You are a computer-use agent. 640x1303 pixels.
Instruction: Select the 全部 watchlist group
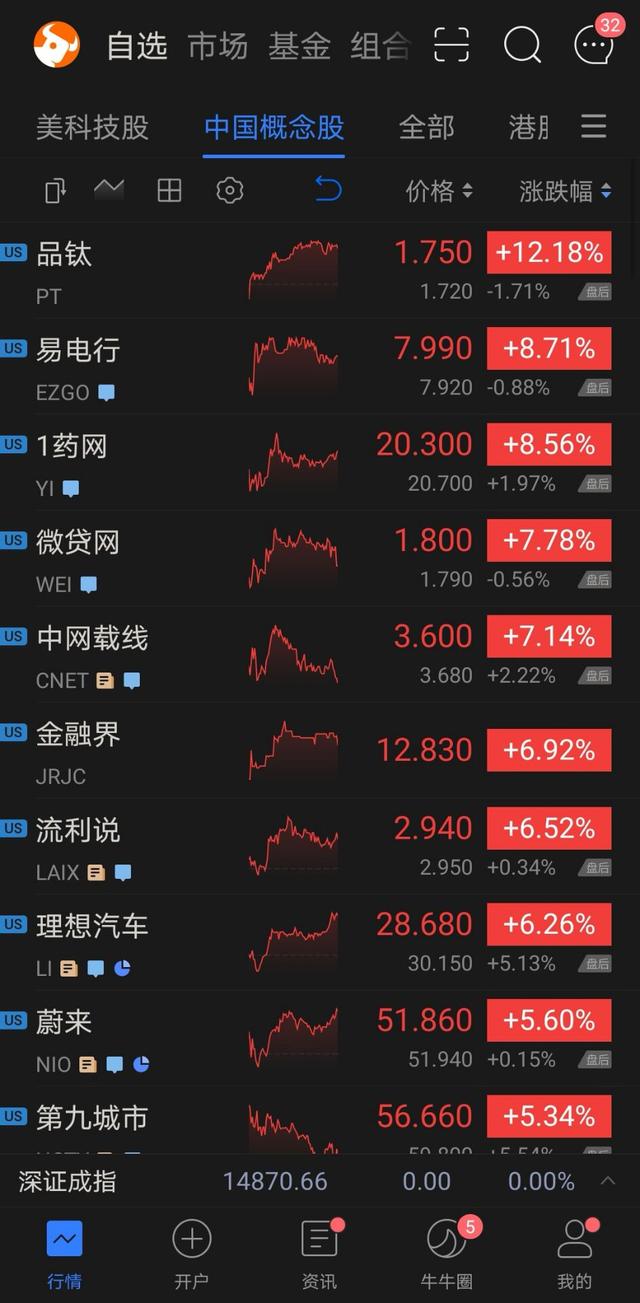[x=426, y=127]
